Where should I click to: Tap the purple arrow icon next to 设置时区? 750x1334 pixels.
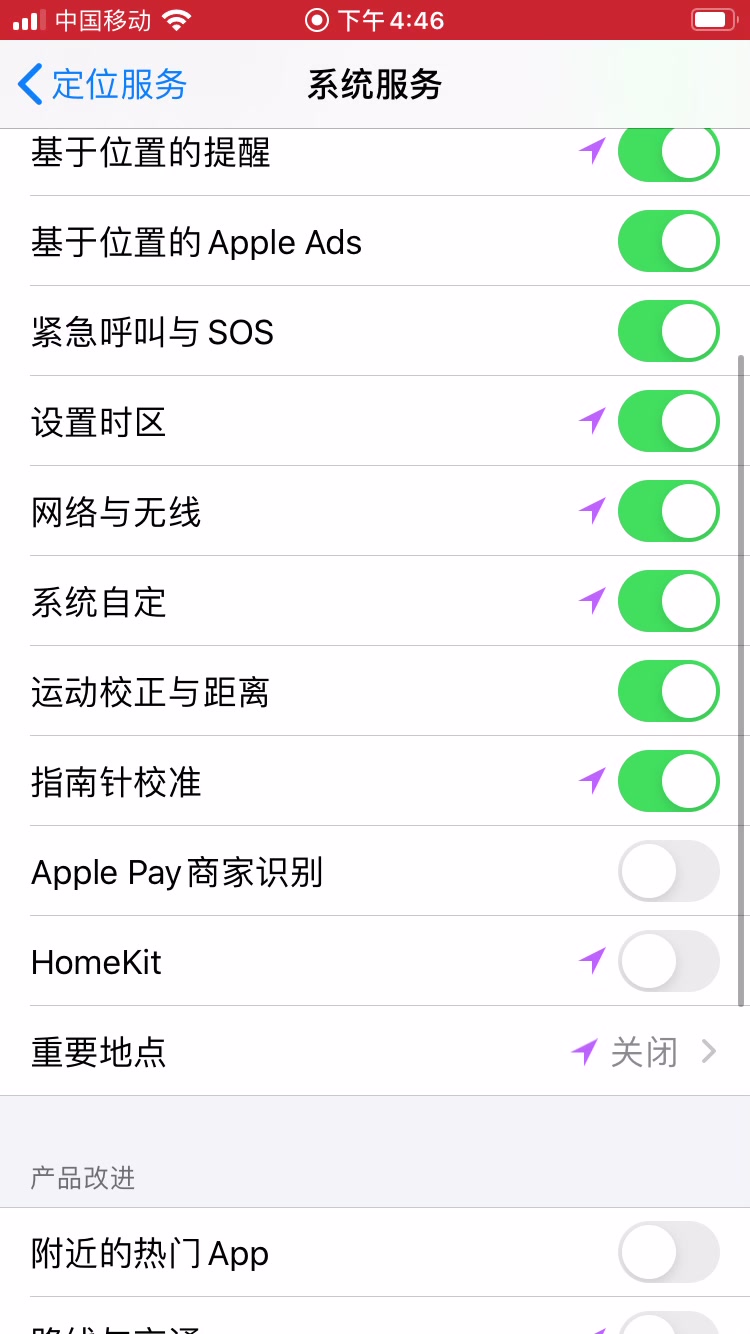592,421
